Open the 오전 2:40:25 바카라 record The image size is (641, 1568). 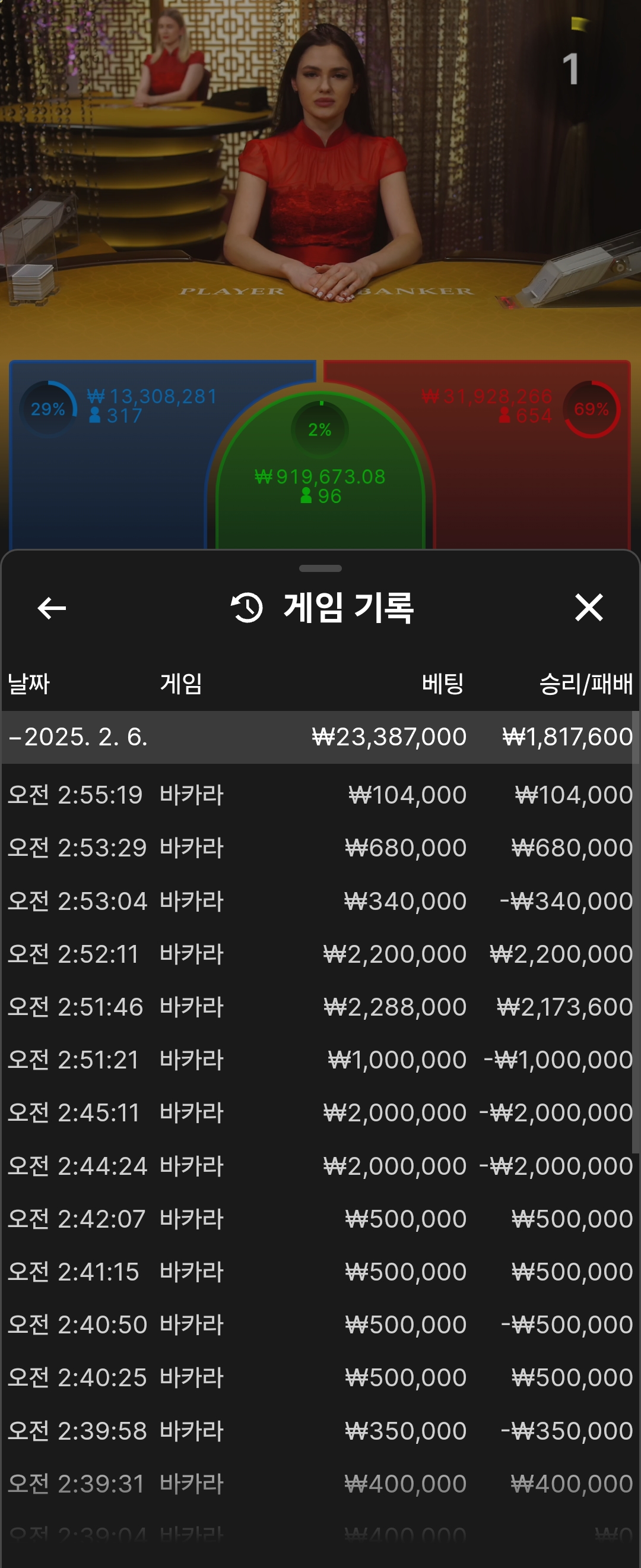(x=320, y=1377)
